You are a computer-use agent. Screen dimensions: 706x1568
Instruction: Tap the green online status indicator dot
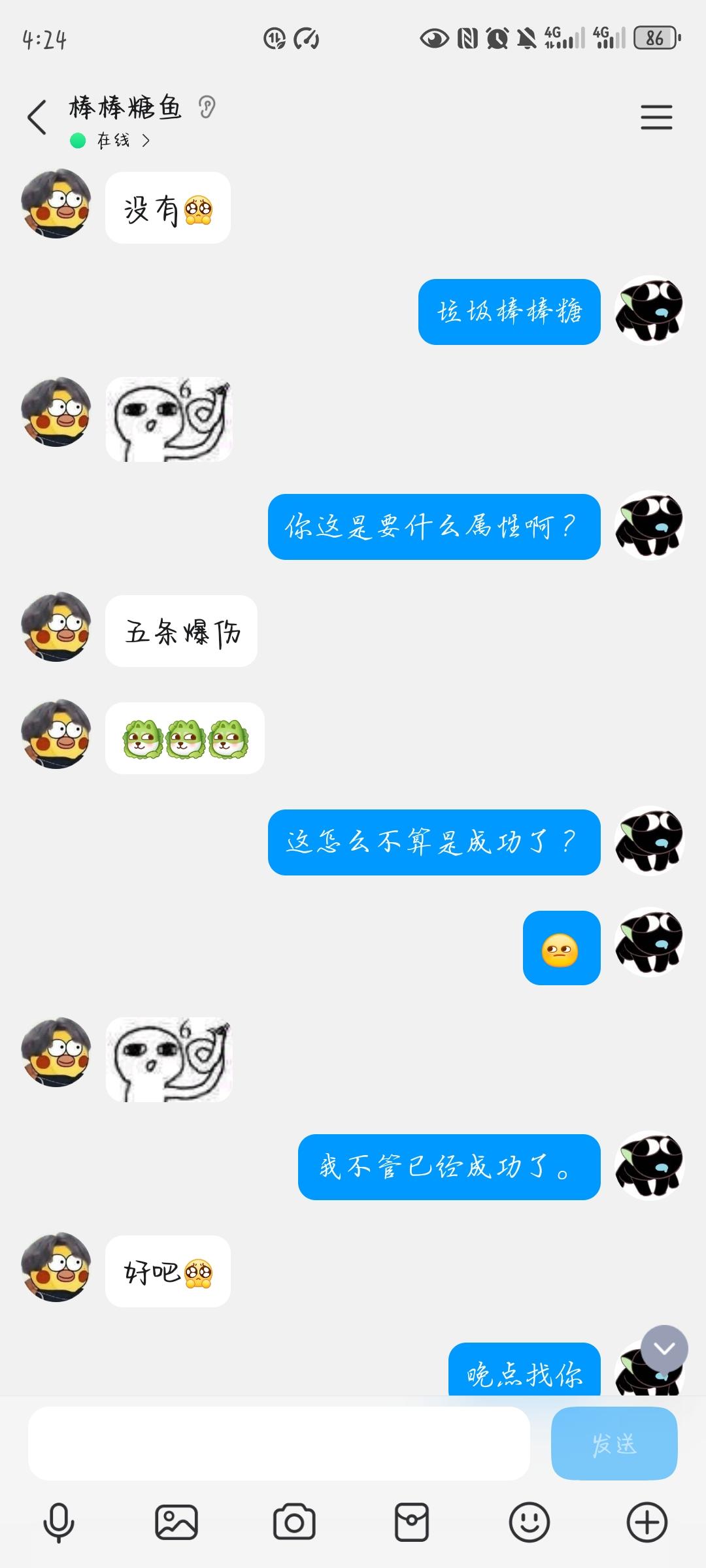pos(76,139)
